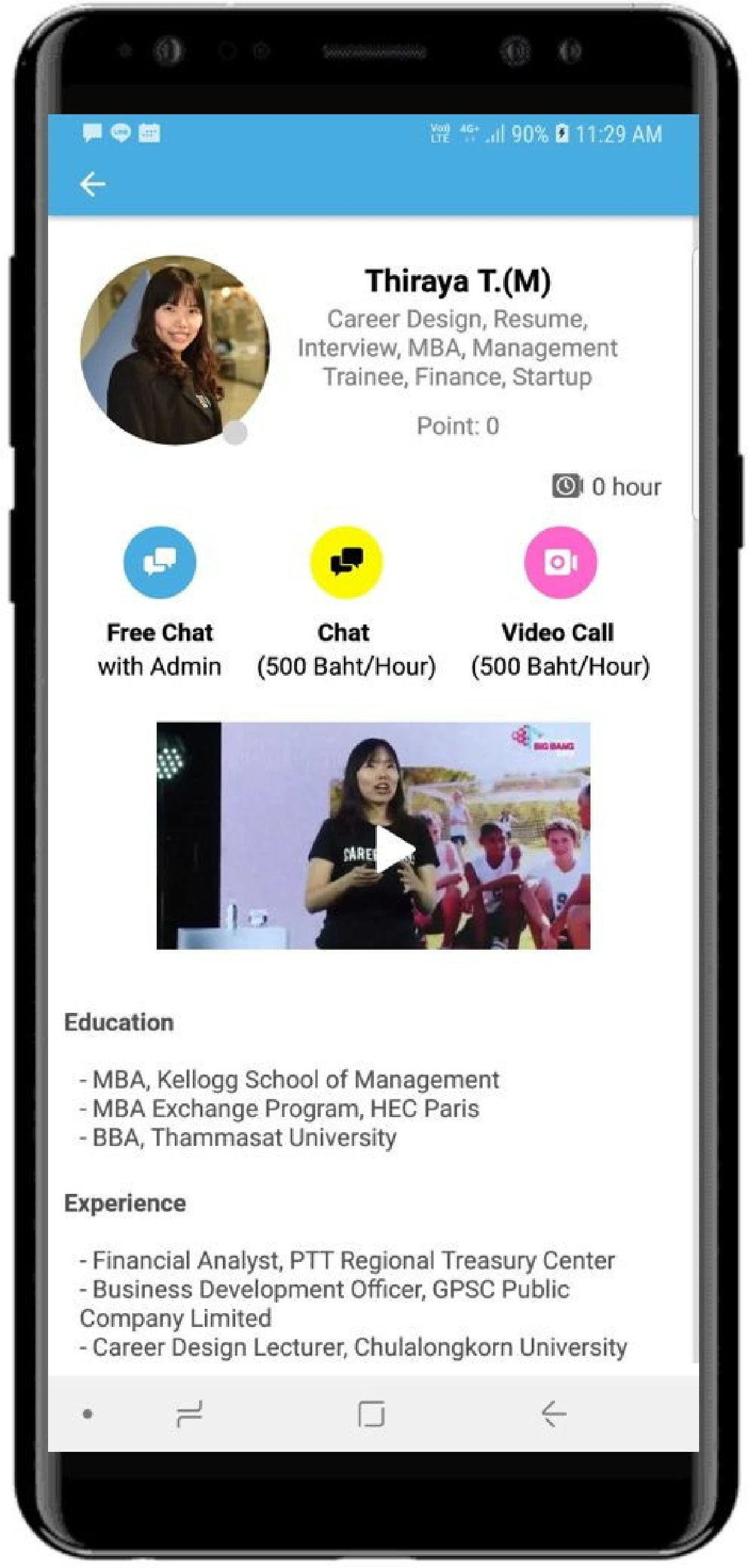Go back using the app bar arrow
Viewport: 749px width, 1568px height.
point(93,184)
